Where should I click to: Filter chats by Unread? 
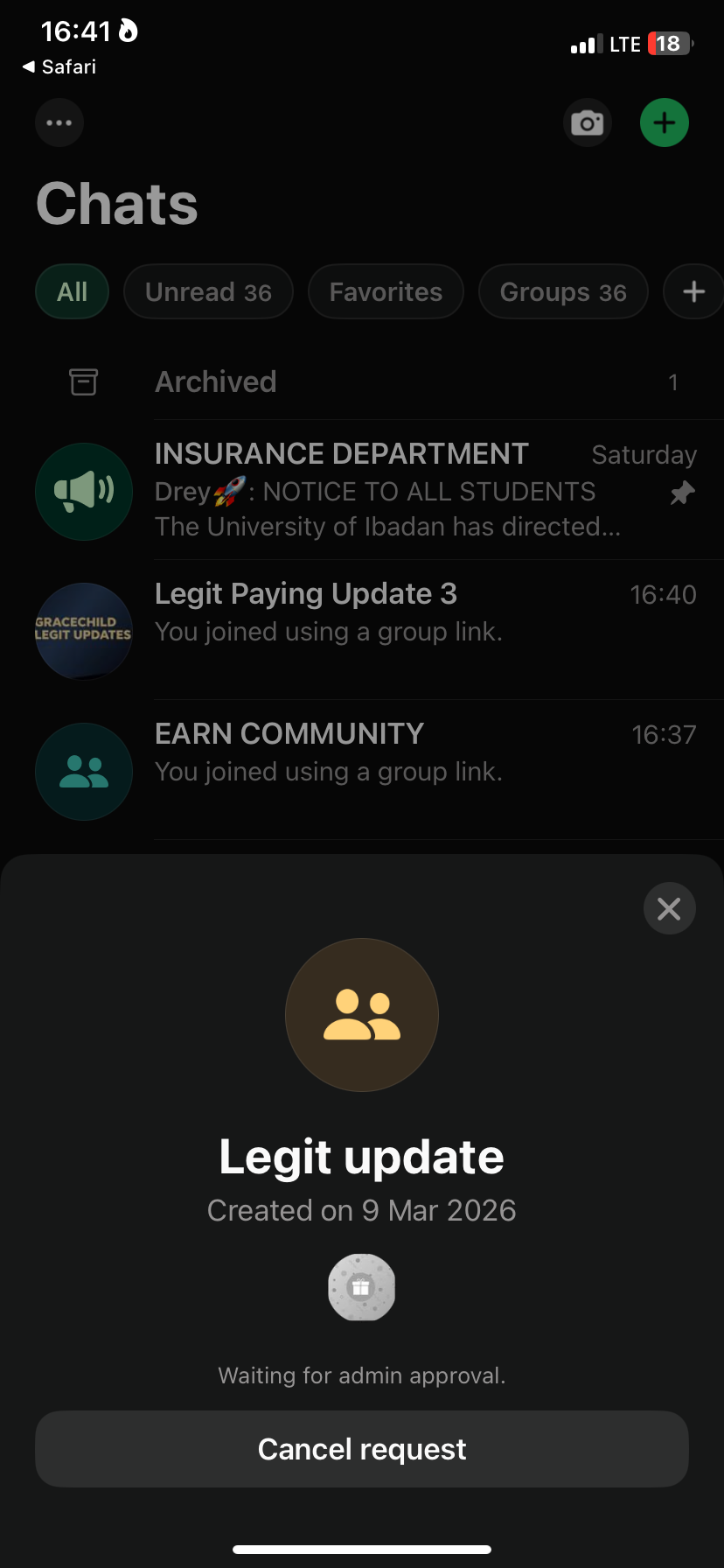[x=208, y=292]
